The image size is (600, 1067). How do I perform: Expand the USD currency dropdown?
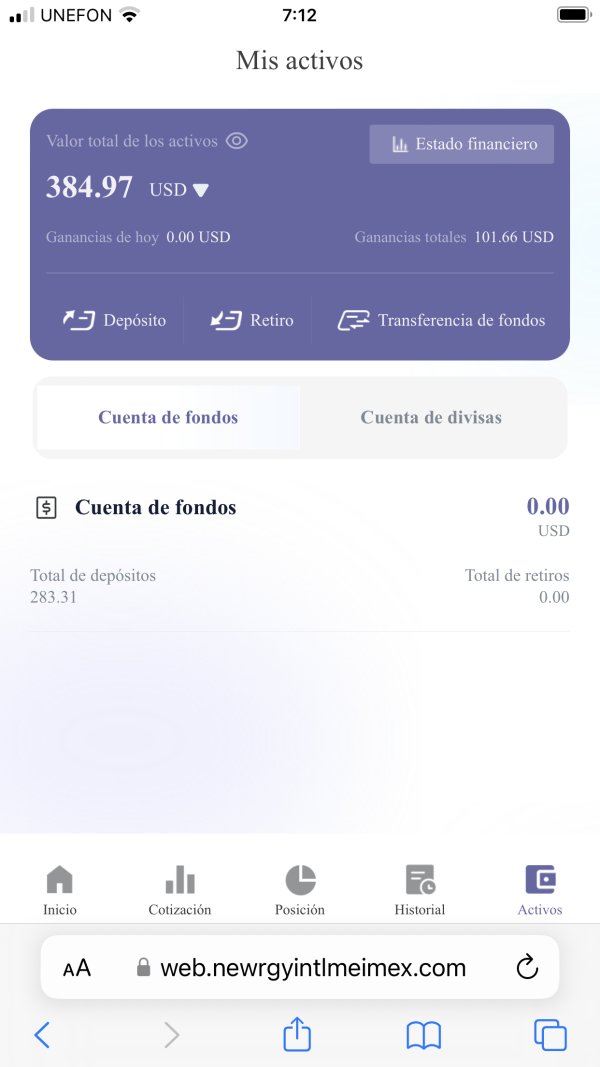[179, 190]
